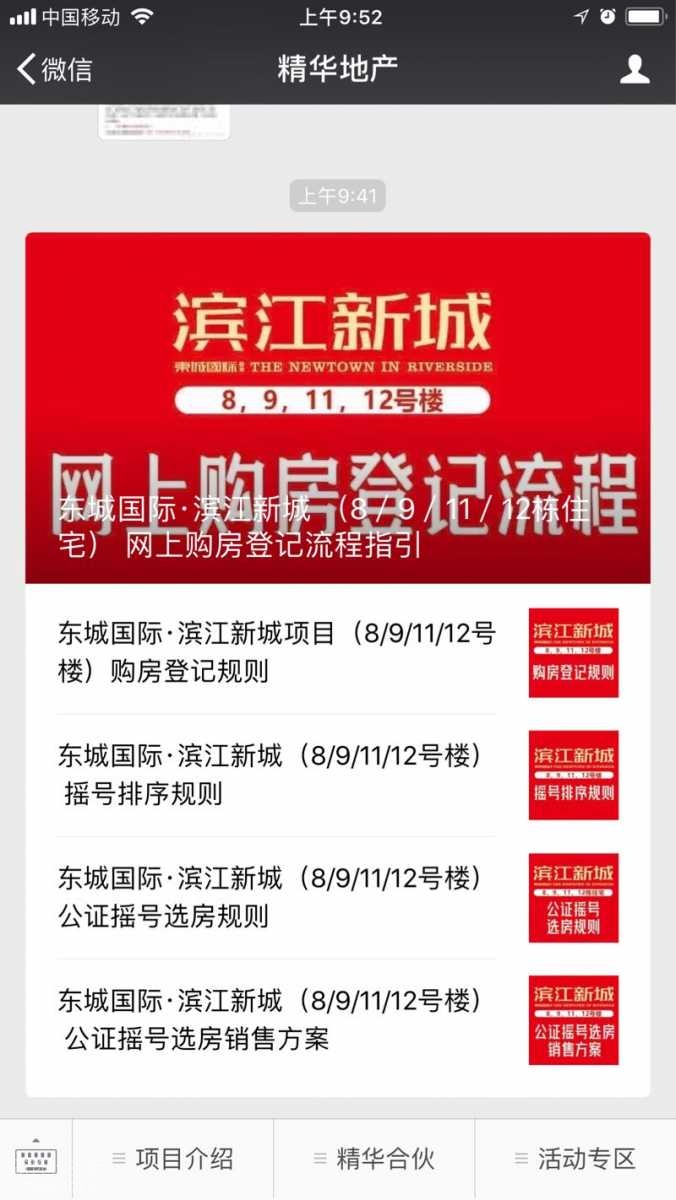
Task: Expand the 项目介绍 menu
Action: pyautogui.click(x=173, y=1159)
